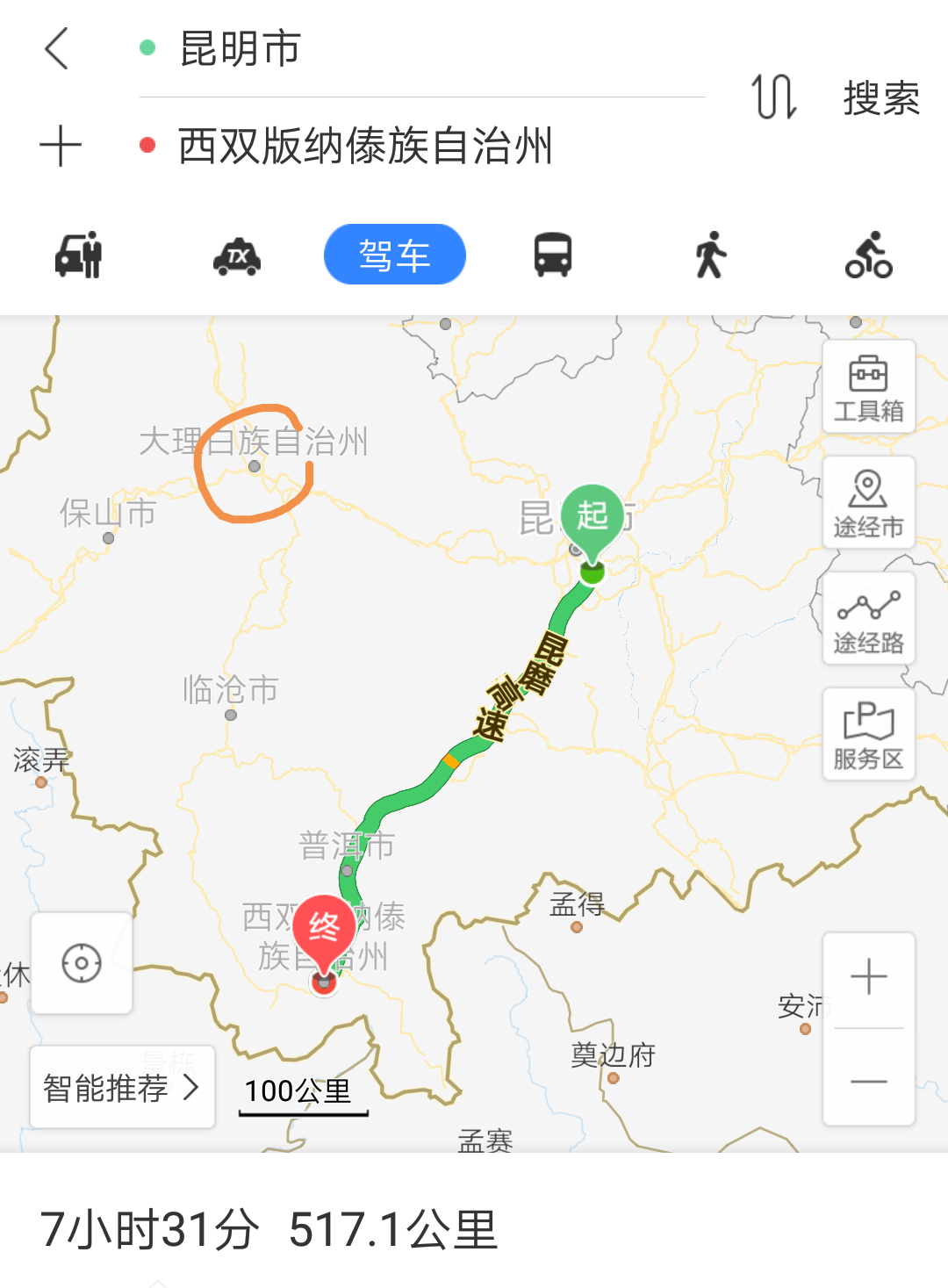Viewport: 948px width, 1288px height.
Task: Switch to the cycling tab
Action: pos(868,255)
